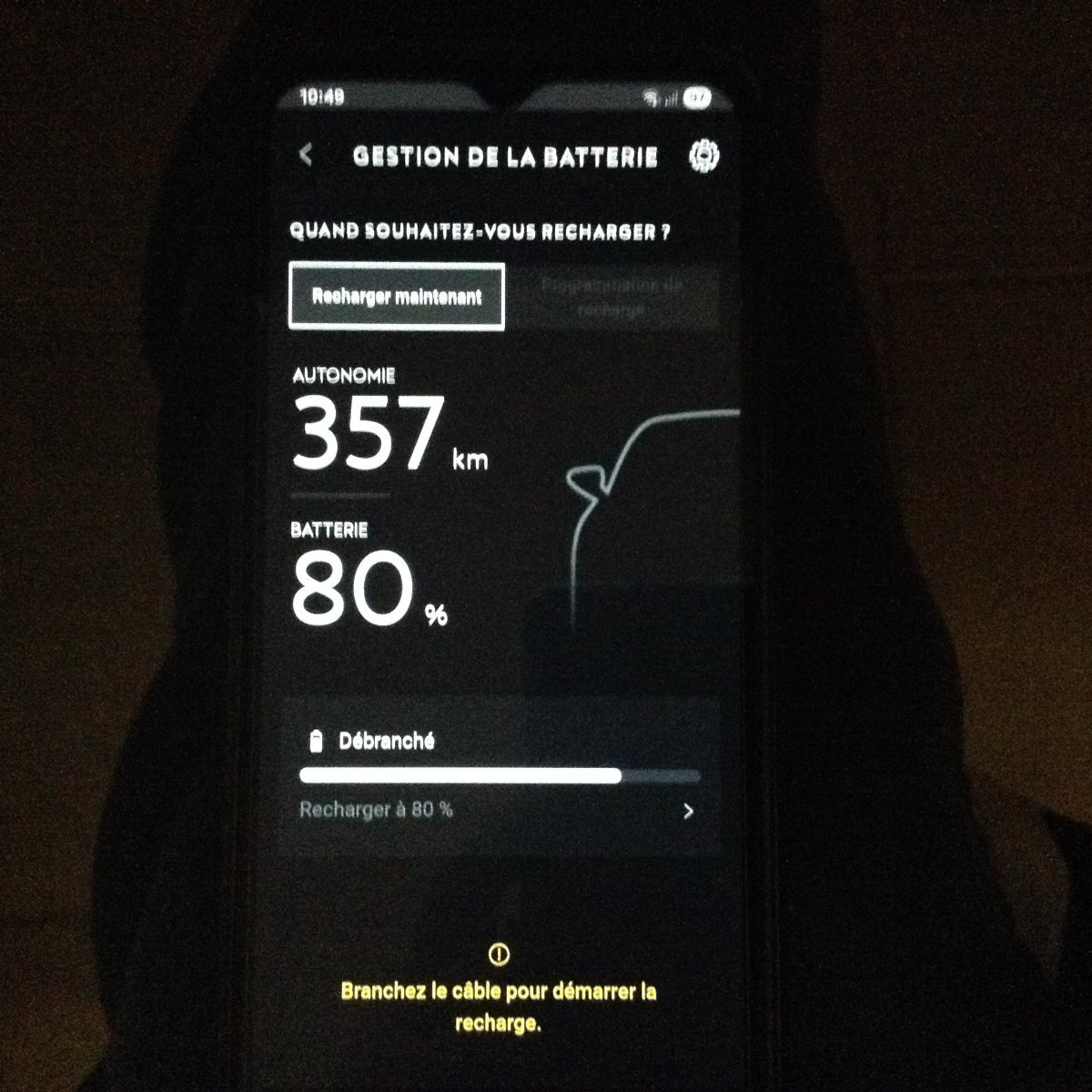This screenshot has height=1092, width=1092.
Task: Go back from Gestion de la batterie
Action: pyautogui.click(x=306, y=156)
